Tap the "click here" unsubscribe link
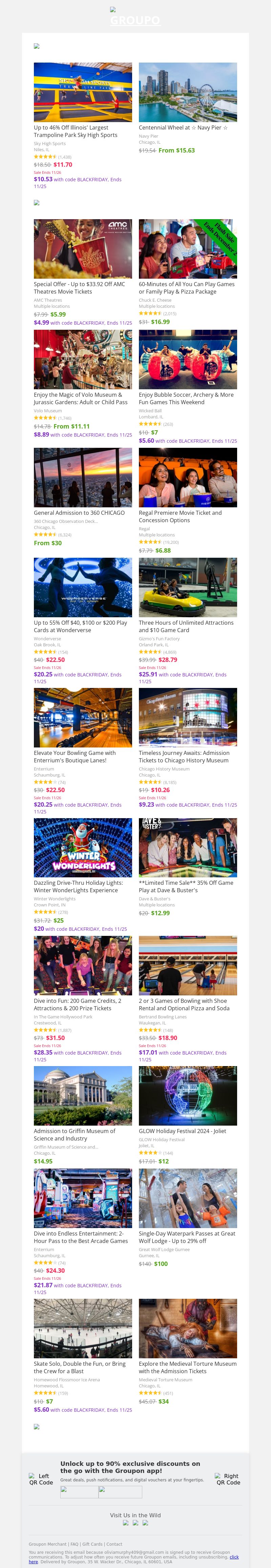 234,1557
